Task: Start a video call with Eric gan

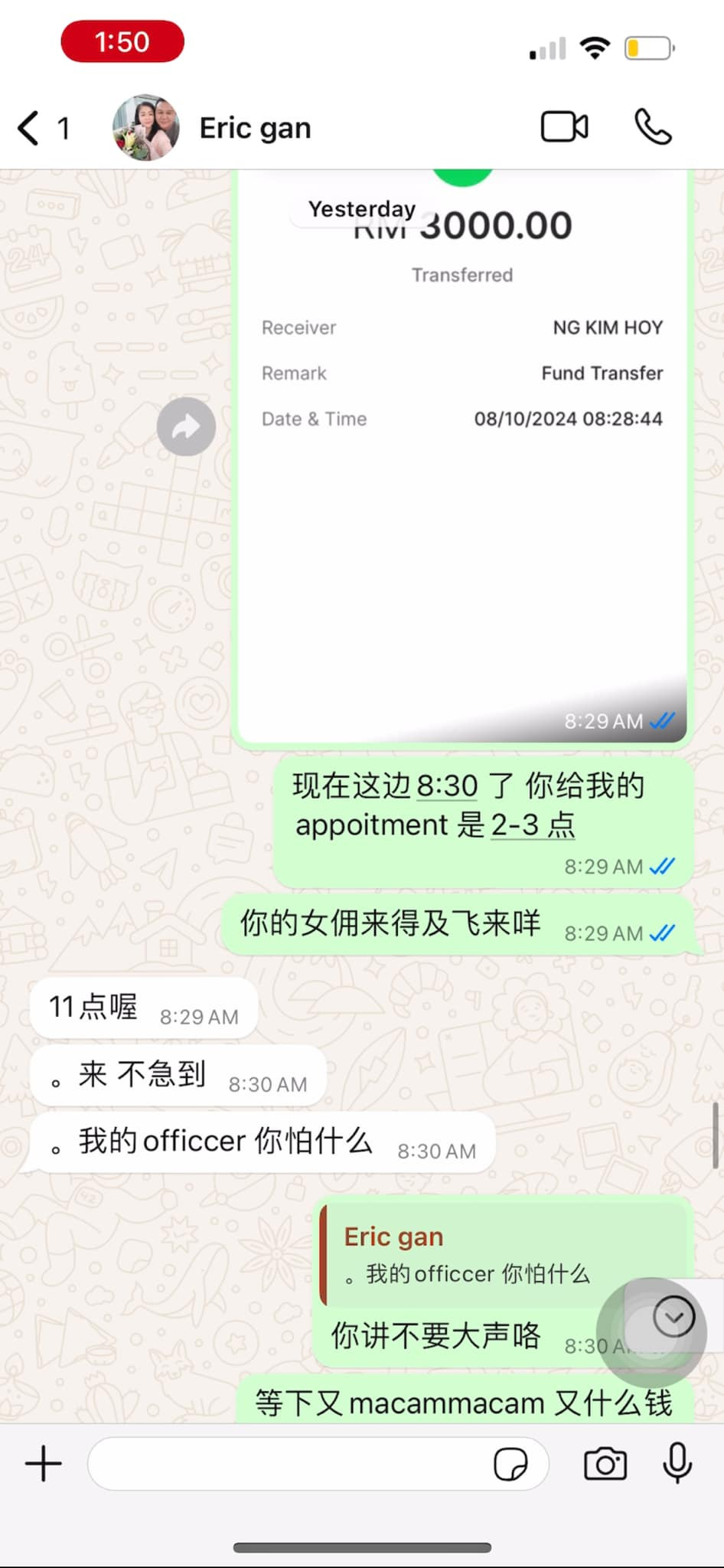Action: [565, 127]
